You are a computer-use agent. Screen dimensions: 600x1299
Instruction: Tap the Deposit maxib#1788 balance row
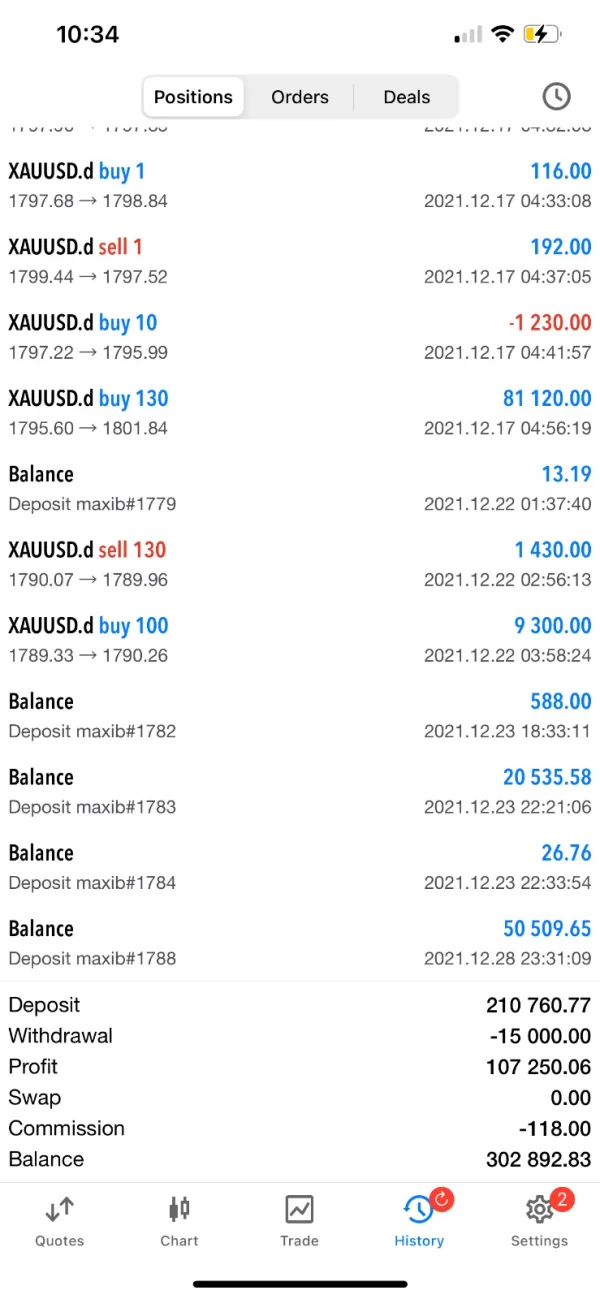click(300, 943)
